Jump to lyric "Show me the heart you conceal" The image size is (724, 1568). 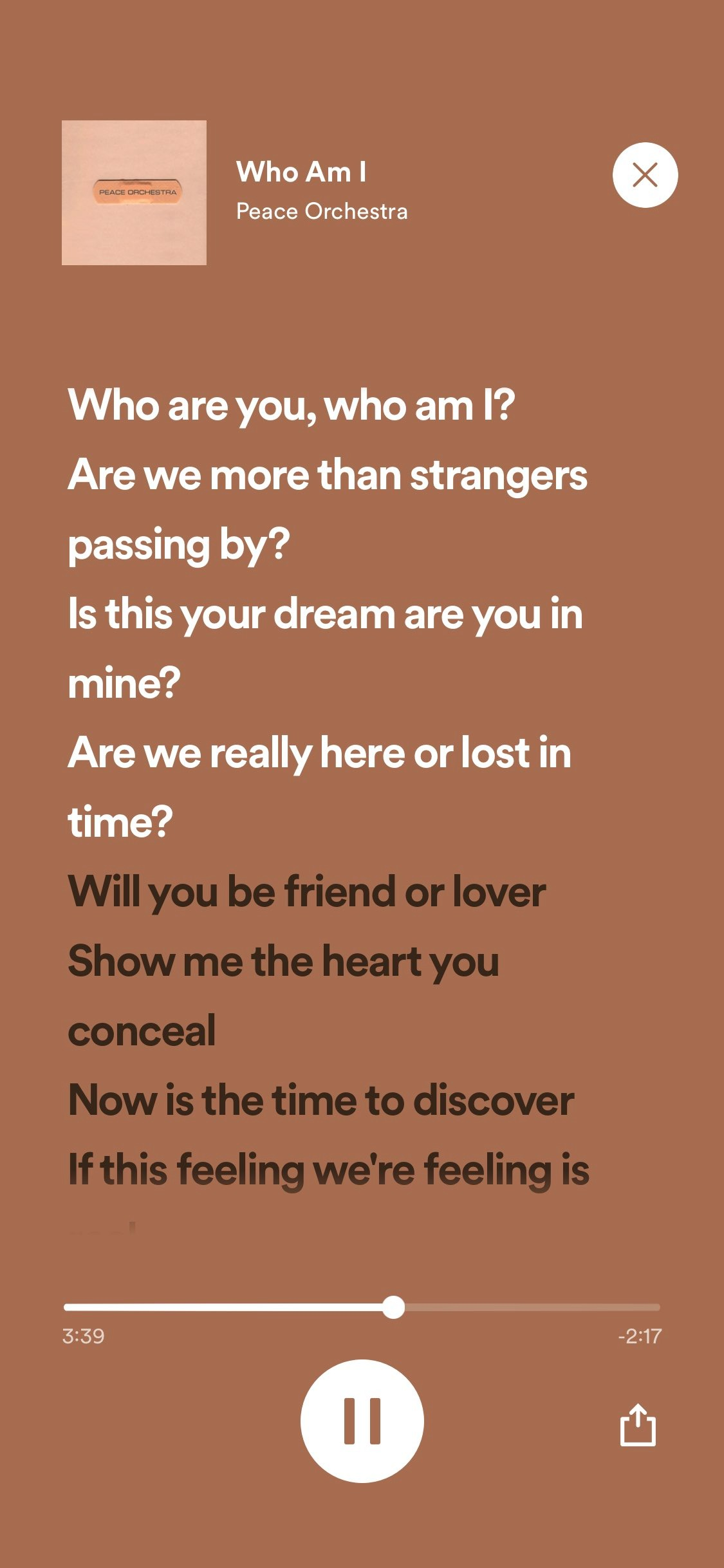click(x=283, y=994)
